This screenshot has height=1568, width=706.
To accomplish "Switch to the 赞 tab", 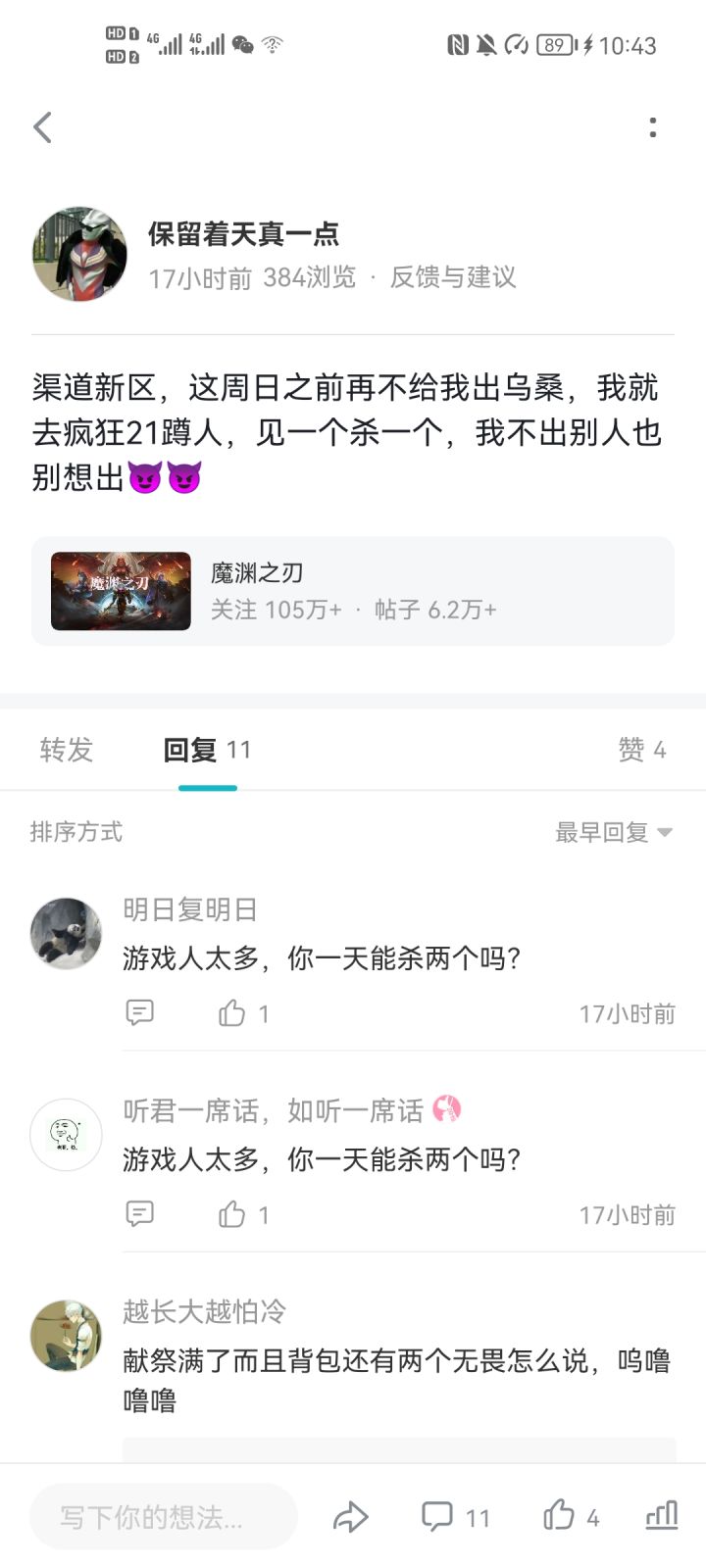I will tap(642, 750).
